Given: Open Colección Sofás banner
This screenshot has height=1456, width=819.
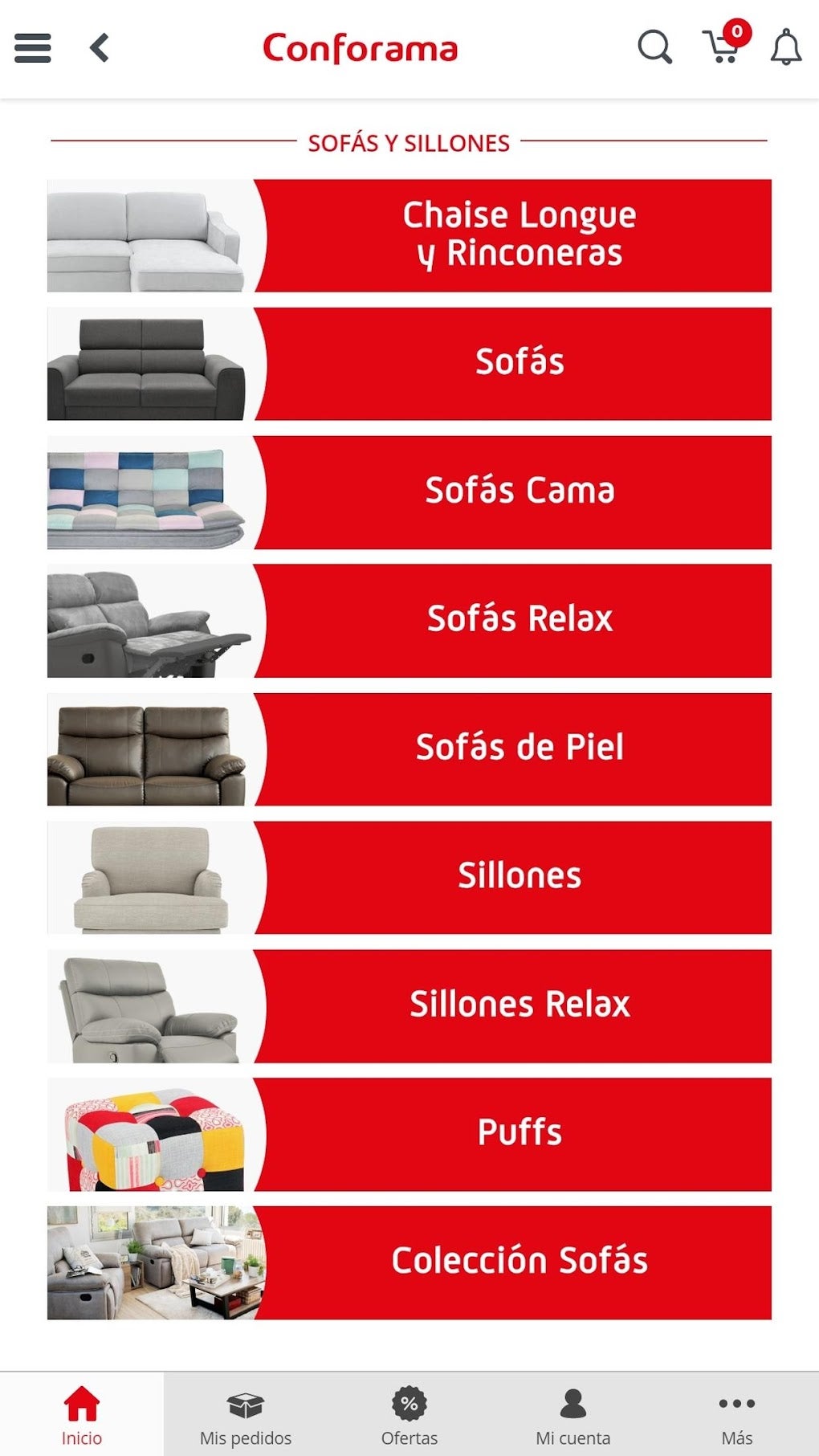Looking at the screenshot, I should coord(409,1262).
